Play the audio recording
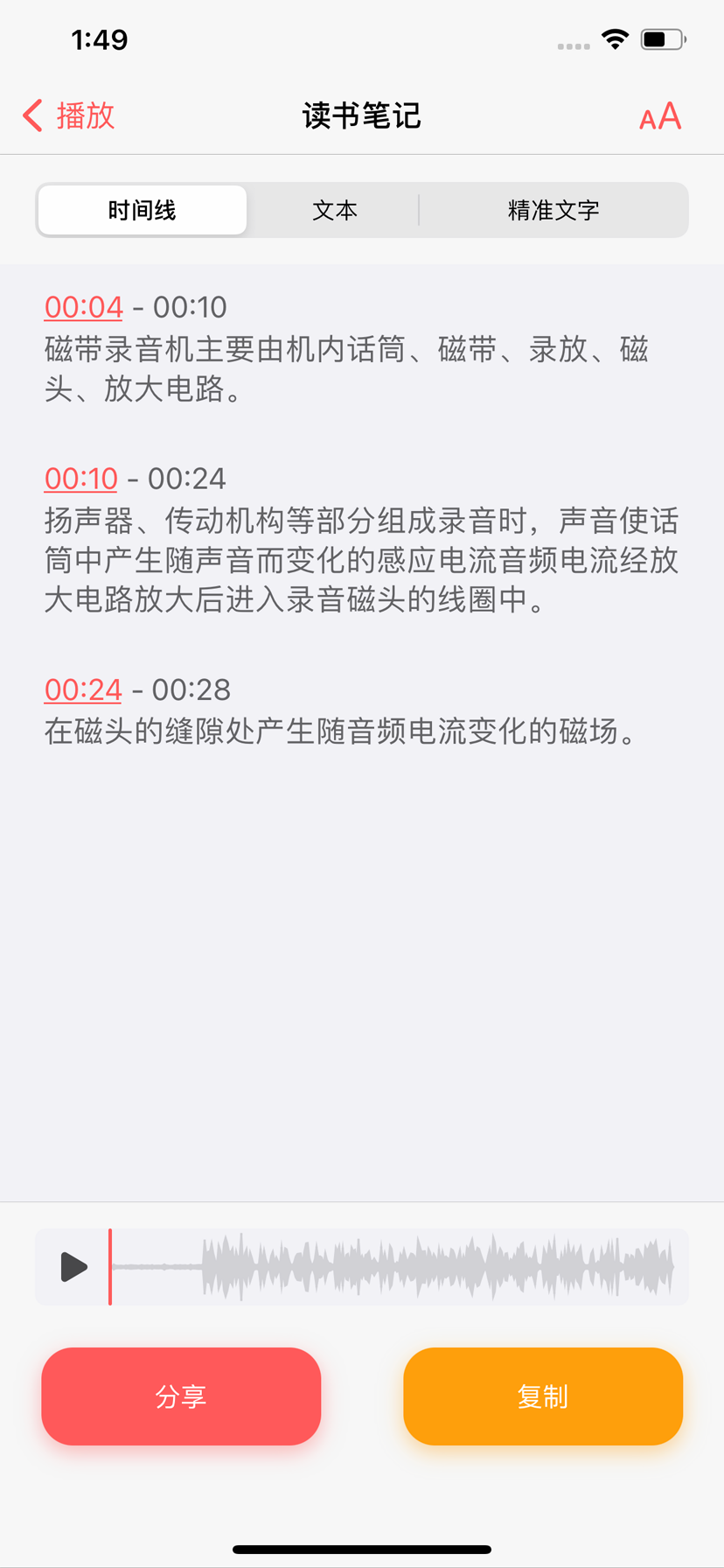Screen dimensions: 724x1568 pos(73,1267)
